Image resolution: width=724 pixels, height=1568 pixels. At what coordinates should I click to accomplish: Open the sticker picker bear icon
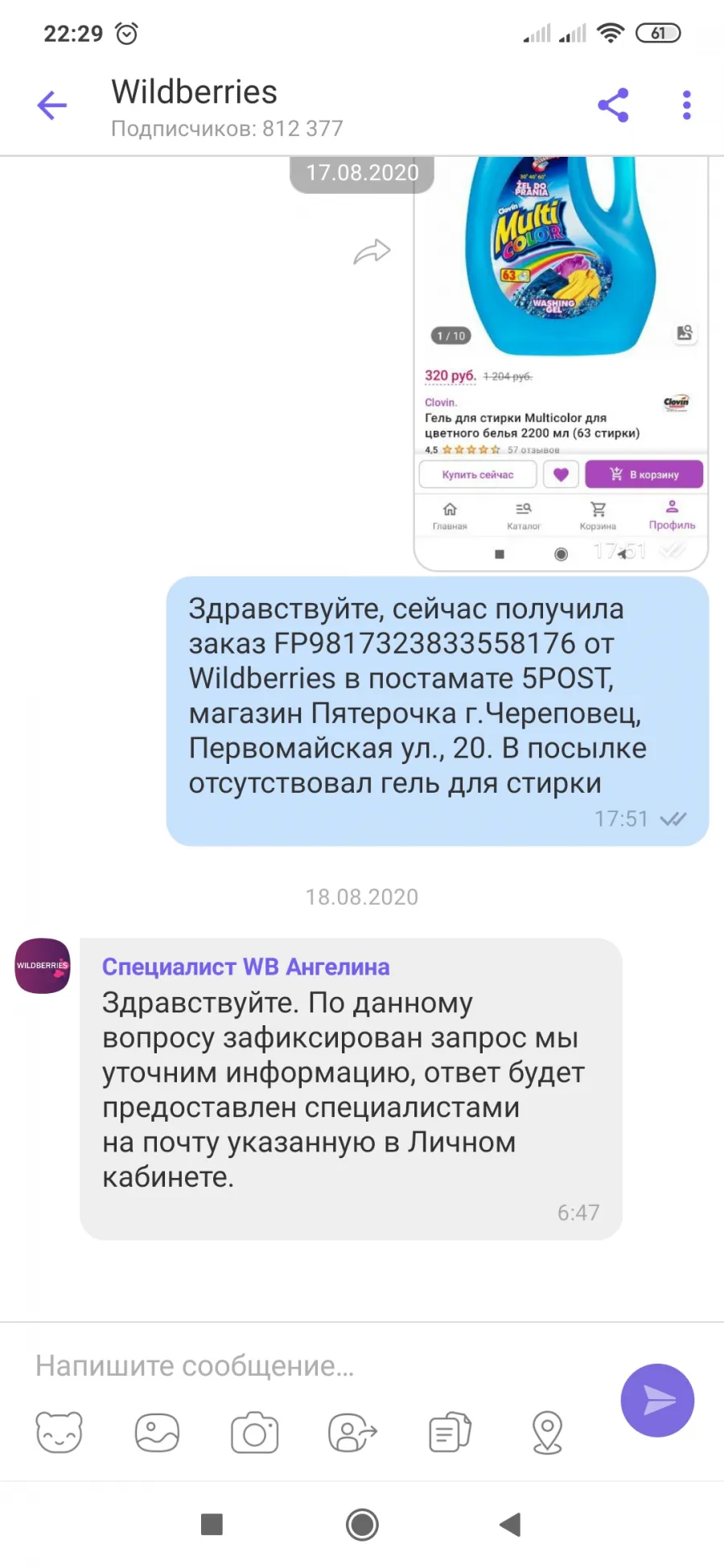point(59,1432)
